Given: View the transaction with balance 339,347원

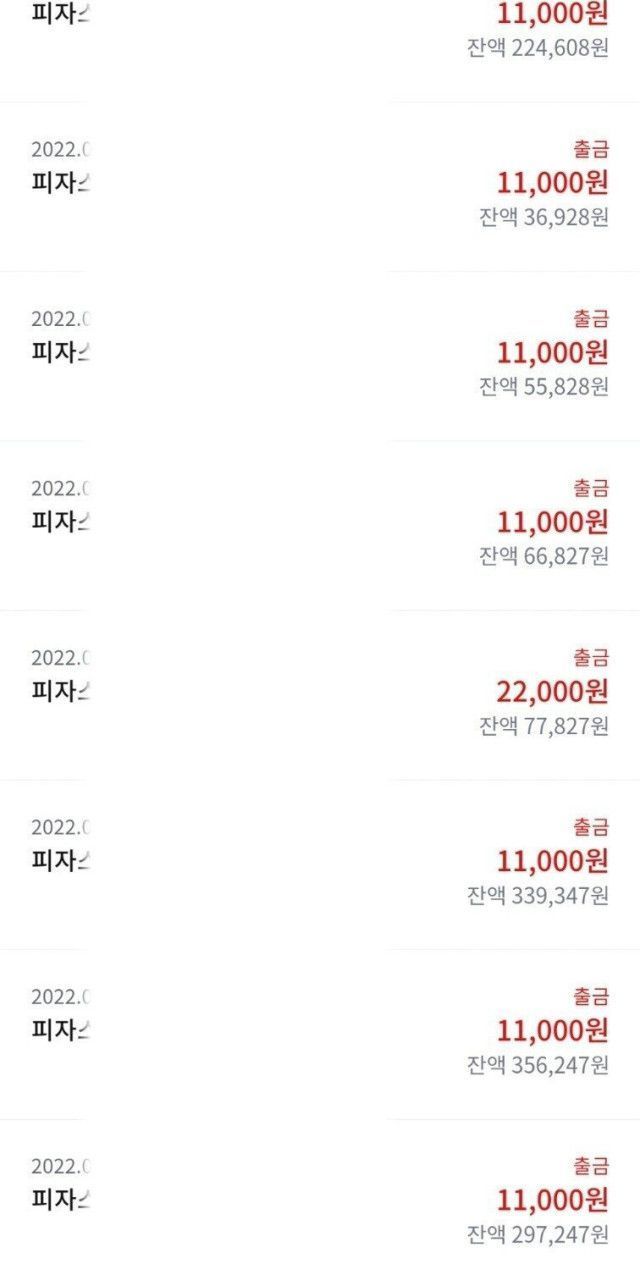Looking at the screenshot, I should tap(320, 861).
